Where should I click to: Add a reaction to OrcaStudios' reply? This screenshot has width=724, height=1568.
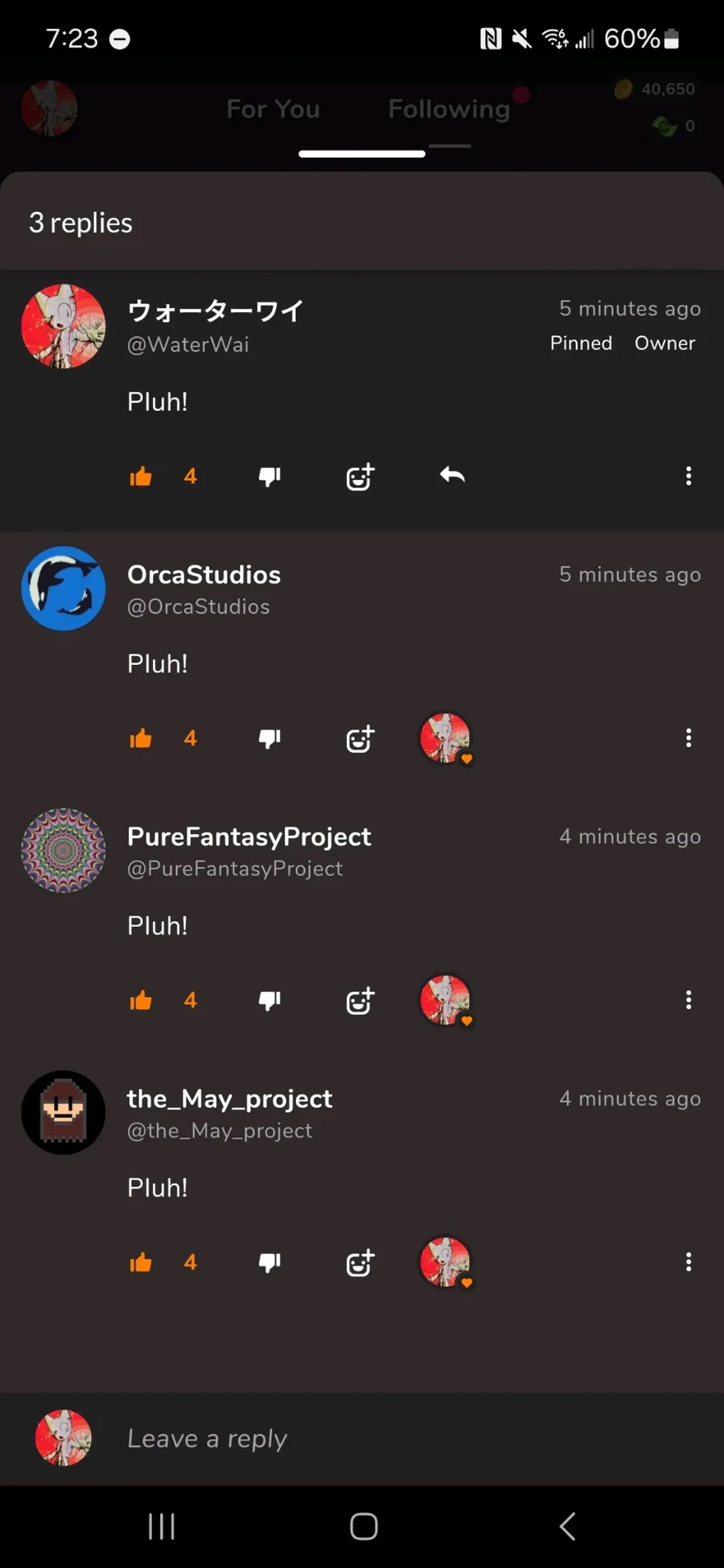[360, 739]
